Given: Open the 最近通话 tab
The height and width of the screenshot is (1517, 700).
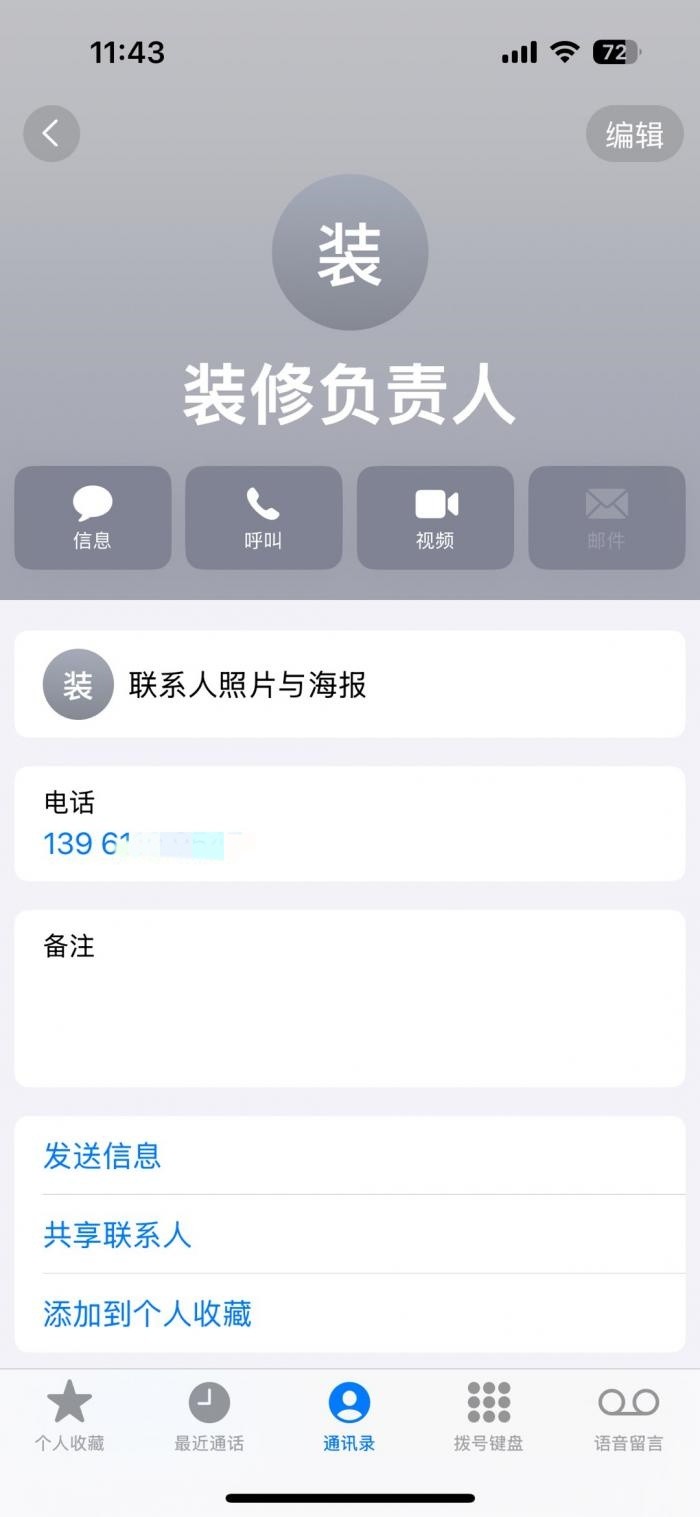Looking at the screenshot, I should pyautogui.click(x=209, y=1415).
